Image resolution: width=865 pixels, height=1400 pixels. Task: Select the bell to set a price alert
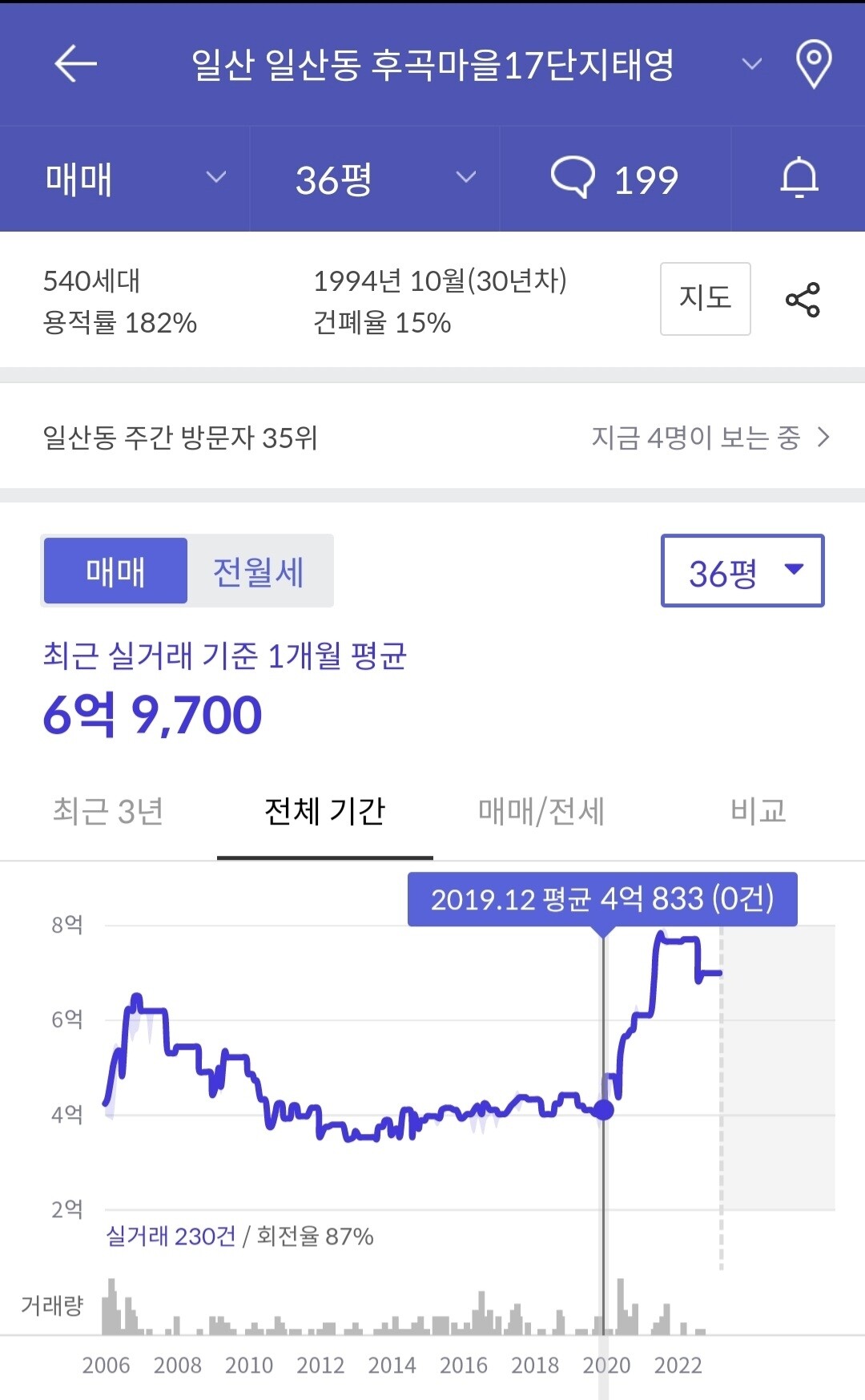800,178
